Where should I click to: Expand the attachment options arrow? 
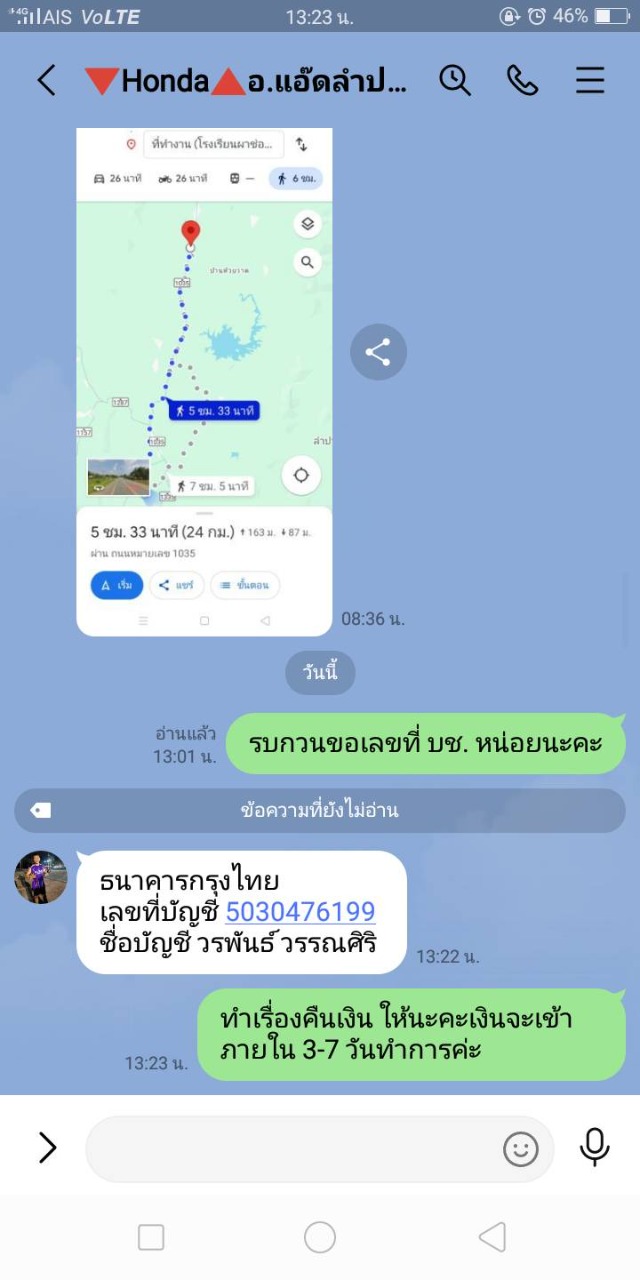coord(47,1148)
